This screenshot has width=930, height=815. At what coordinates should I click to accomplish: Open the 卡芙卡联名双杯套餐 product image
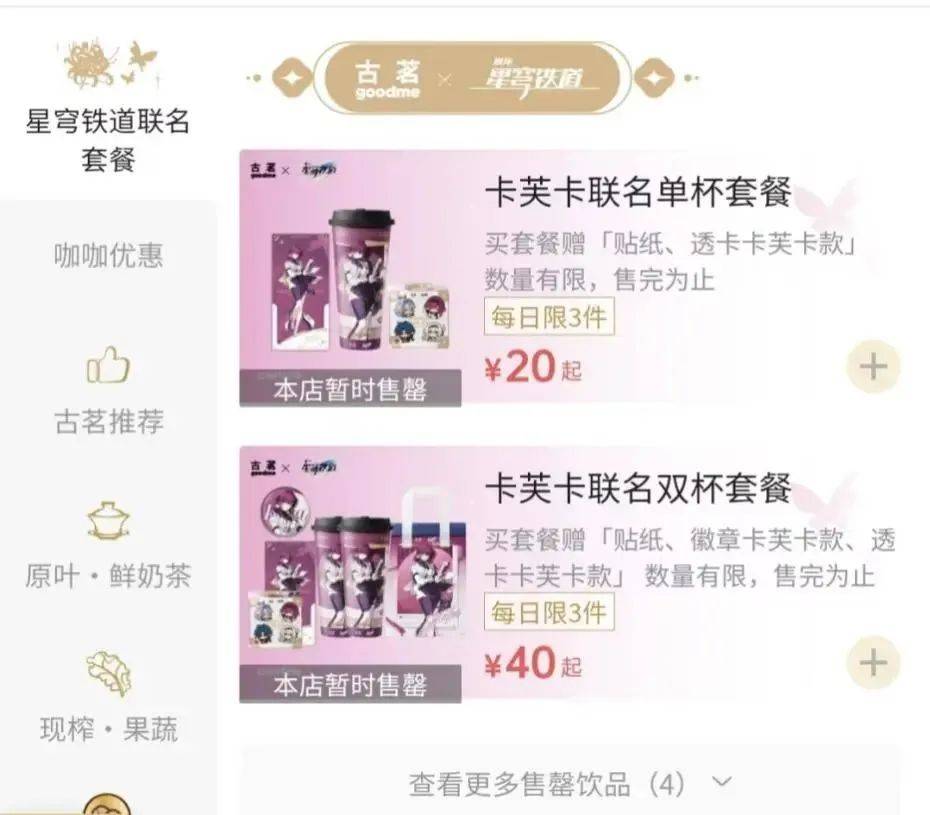[x=350, y=573]
